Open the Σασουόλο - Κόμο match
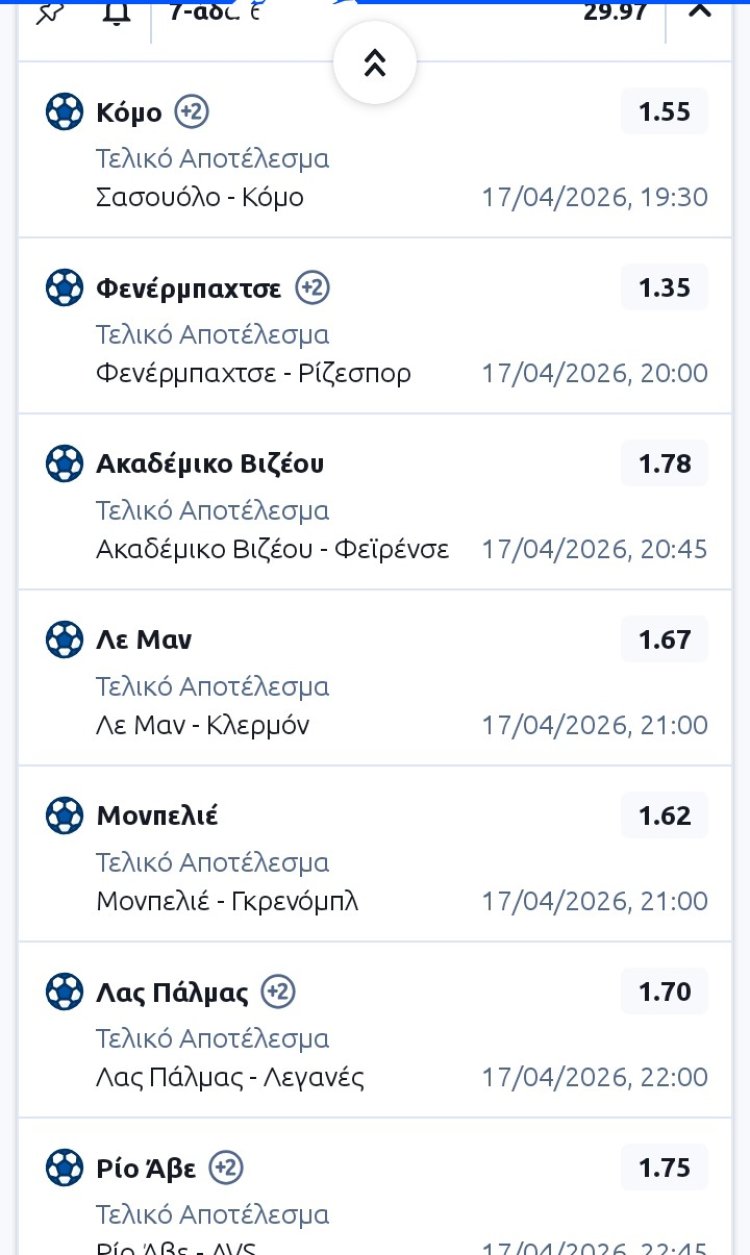The width and height of the screenshot is (750, 1255). (x=200, y=197)
